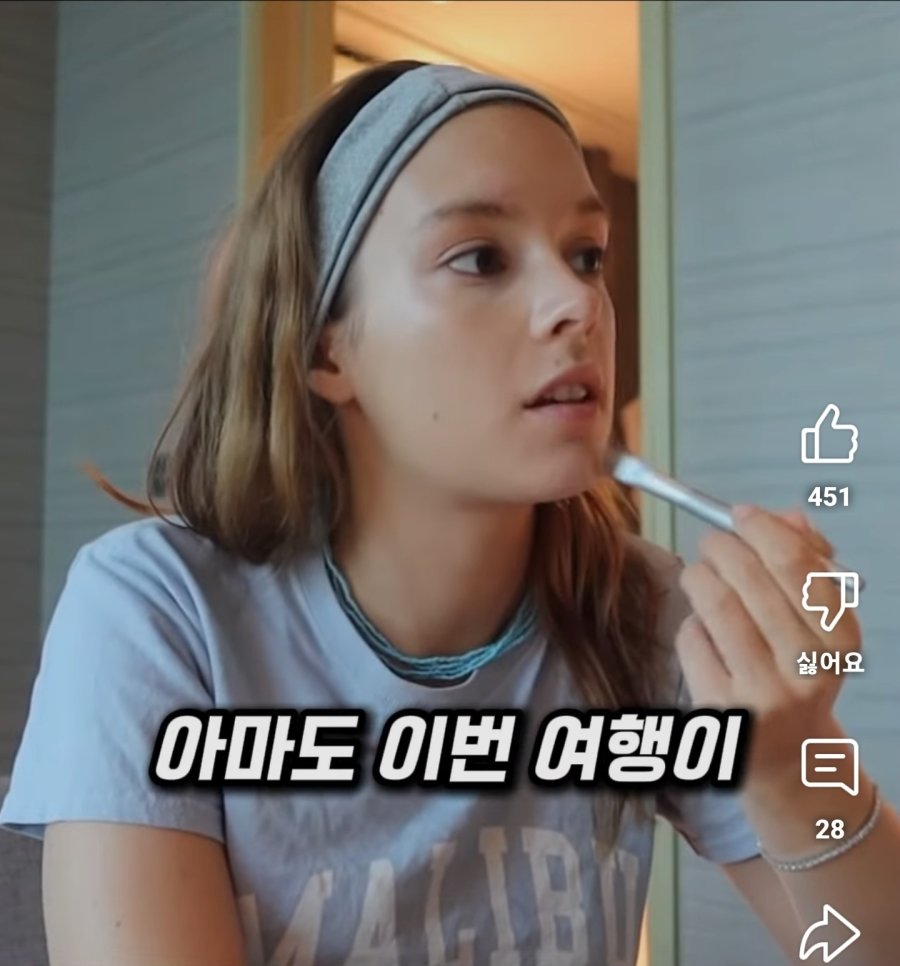Tap the dislike (싫어요) button
This screenshot has width=900, height=966.
829,602
